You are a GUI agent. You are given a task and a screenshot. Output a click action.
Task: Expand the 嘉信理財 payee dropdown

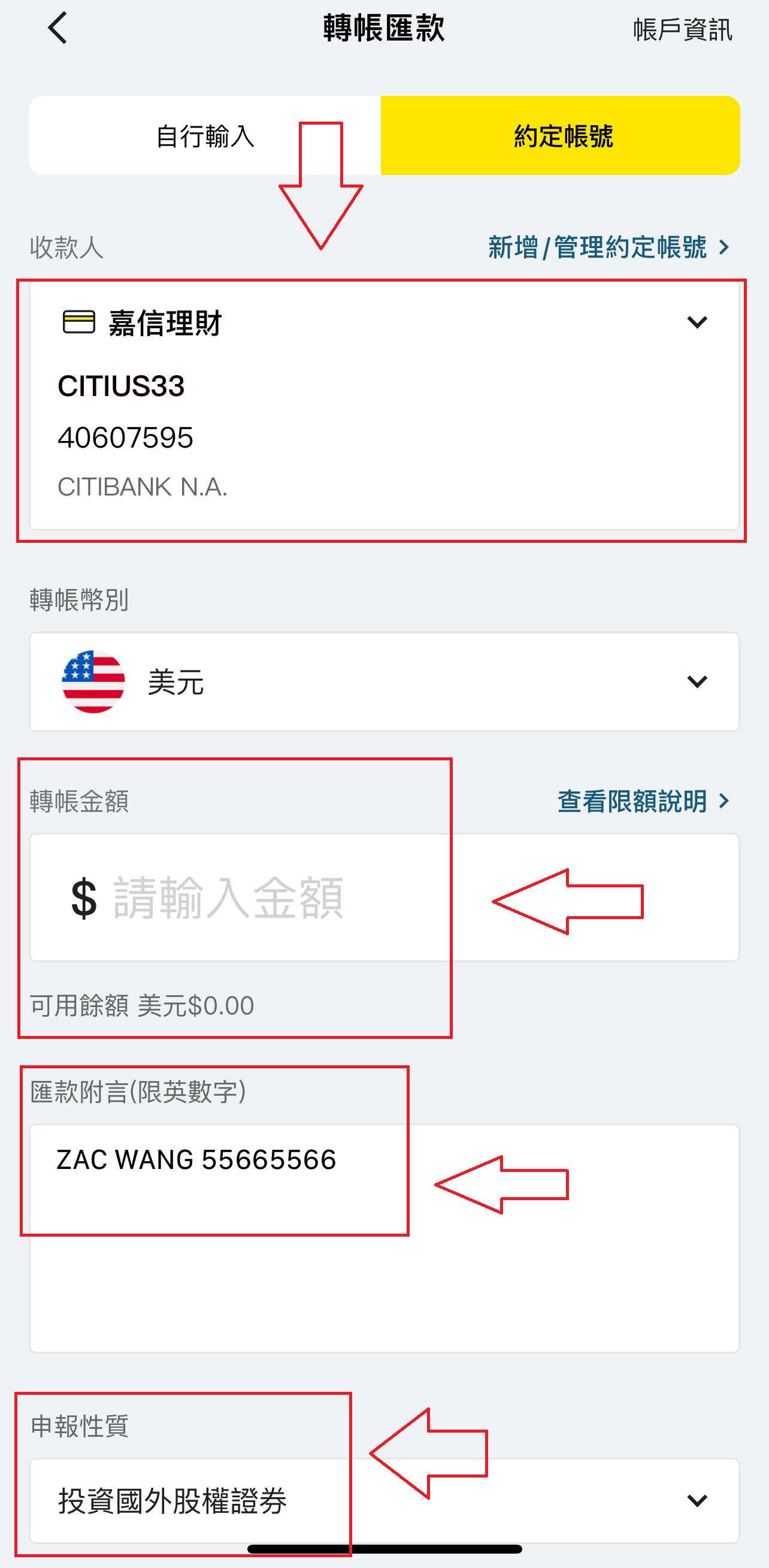384,406
